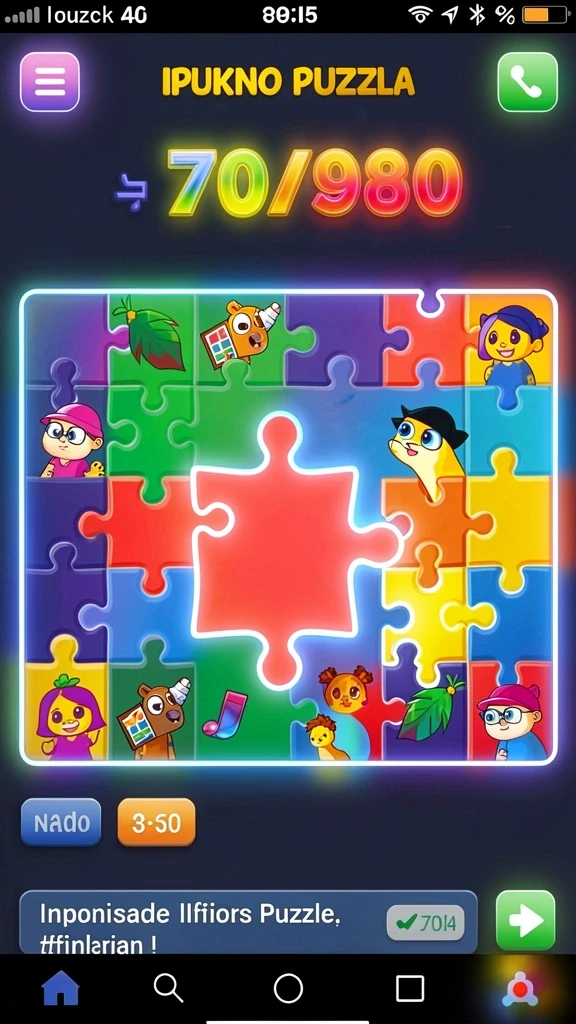The width and height of the screenshot is (576, 1024).
Task: Tap the blue Nado button
Action: (x=61, y=822)
